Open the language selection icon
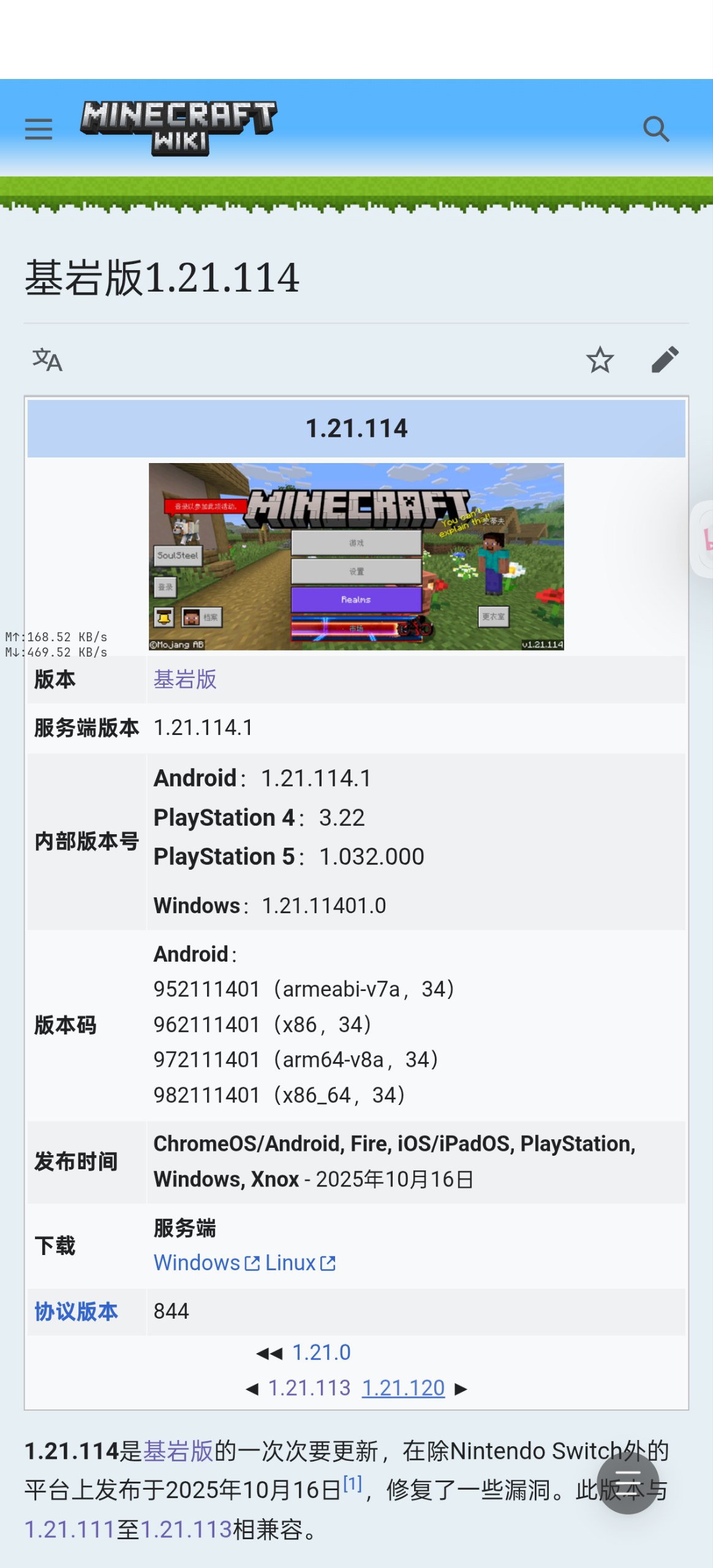The height and width of the screenshot is (1568, 713). point(47,360)
